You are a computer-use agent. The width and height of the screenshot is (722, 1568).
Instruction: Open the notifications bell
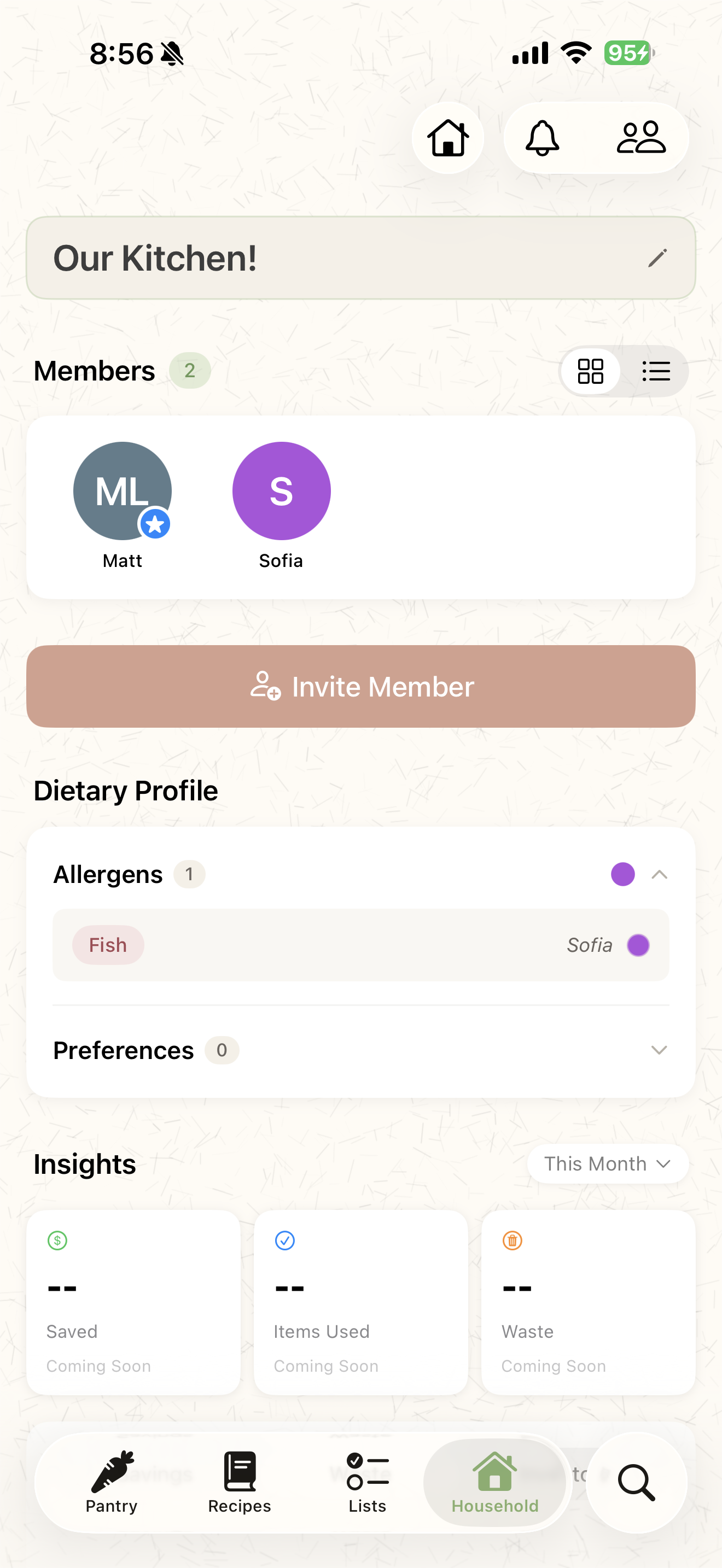542,138
